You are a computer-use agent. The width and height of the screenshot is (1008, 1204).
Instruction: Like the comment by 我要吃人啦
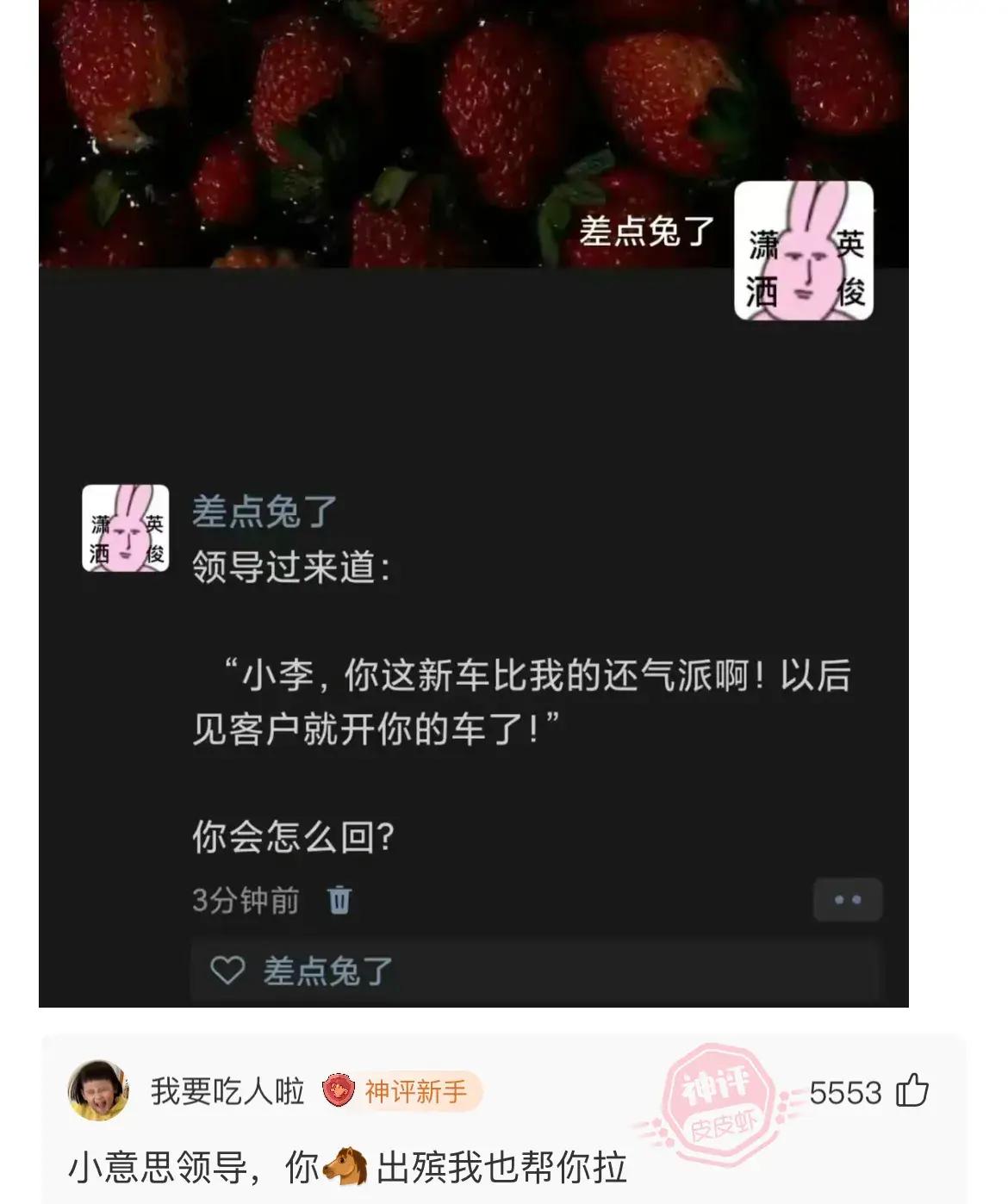[912, 1092]
